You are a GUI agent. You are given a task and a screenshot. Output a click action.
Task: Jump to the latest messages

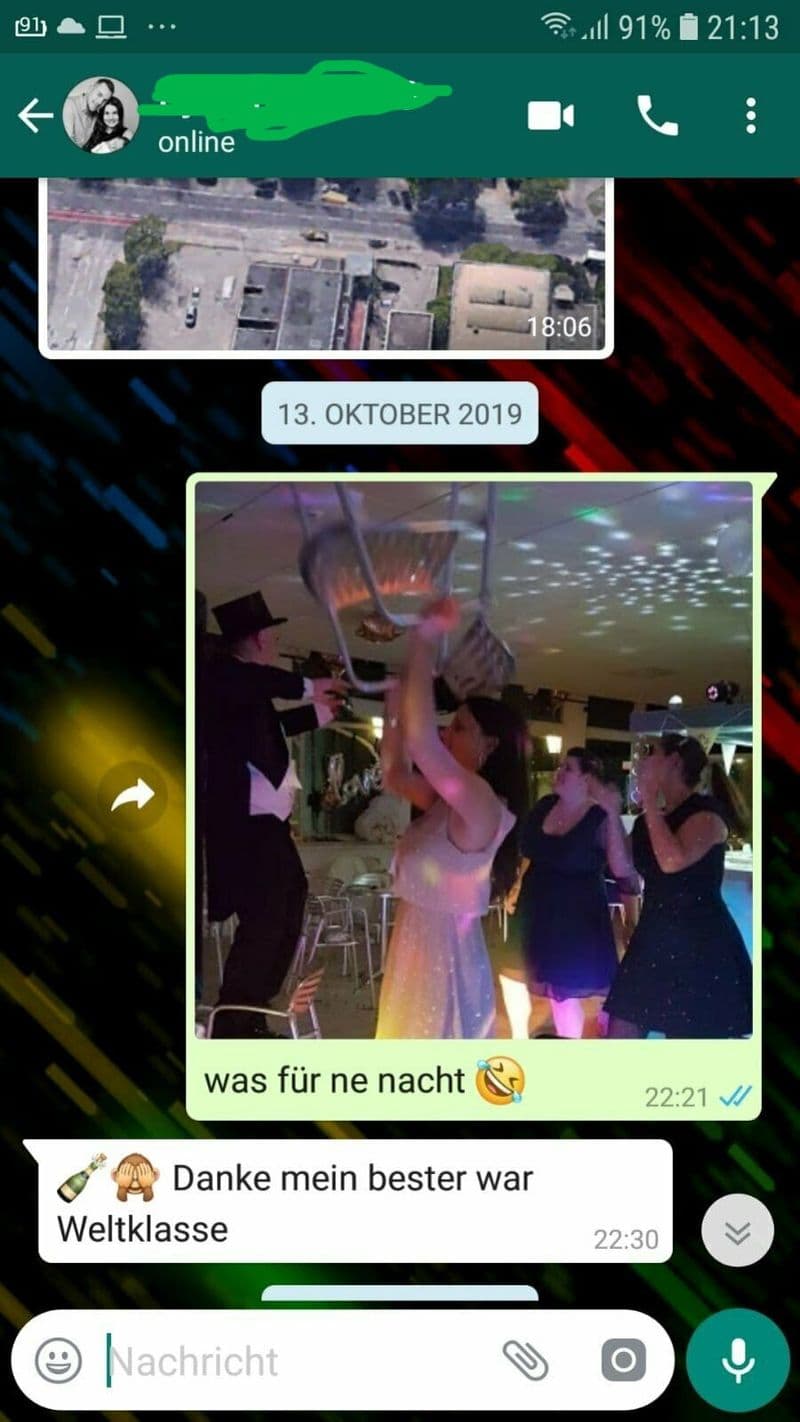pyautogui.click(x=737, y=1232)
